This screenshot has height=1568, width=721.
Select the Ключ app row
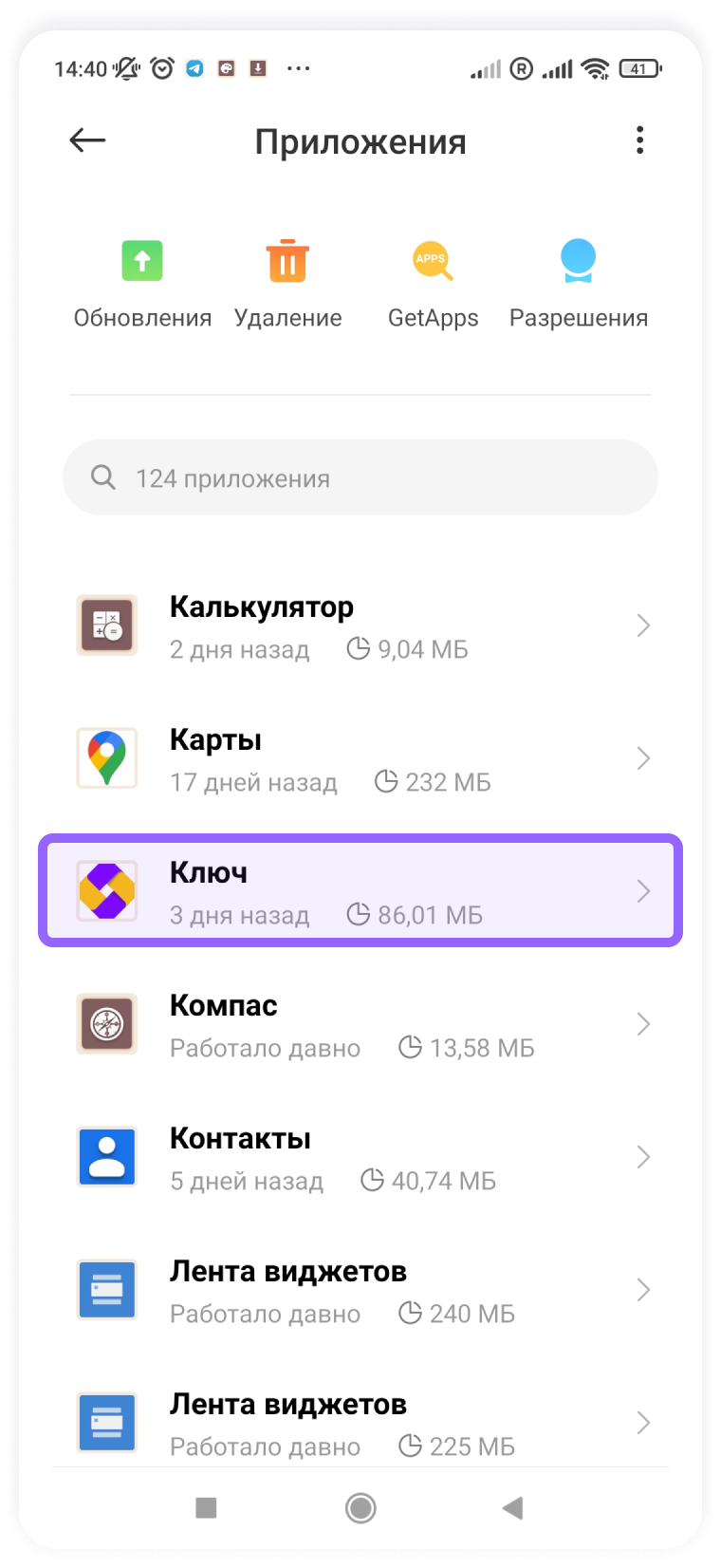[x=360, y=891]
